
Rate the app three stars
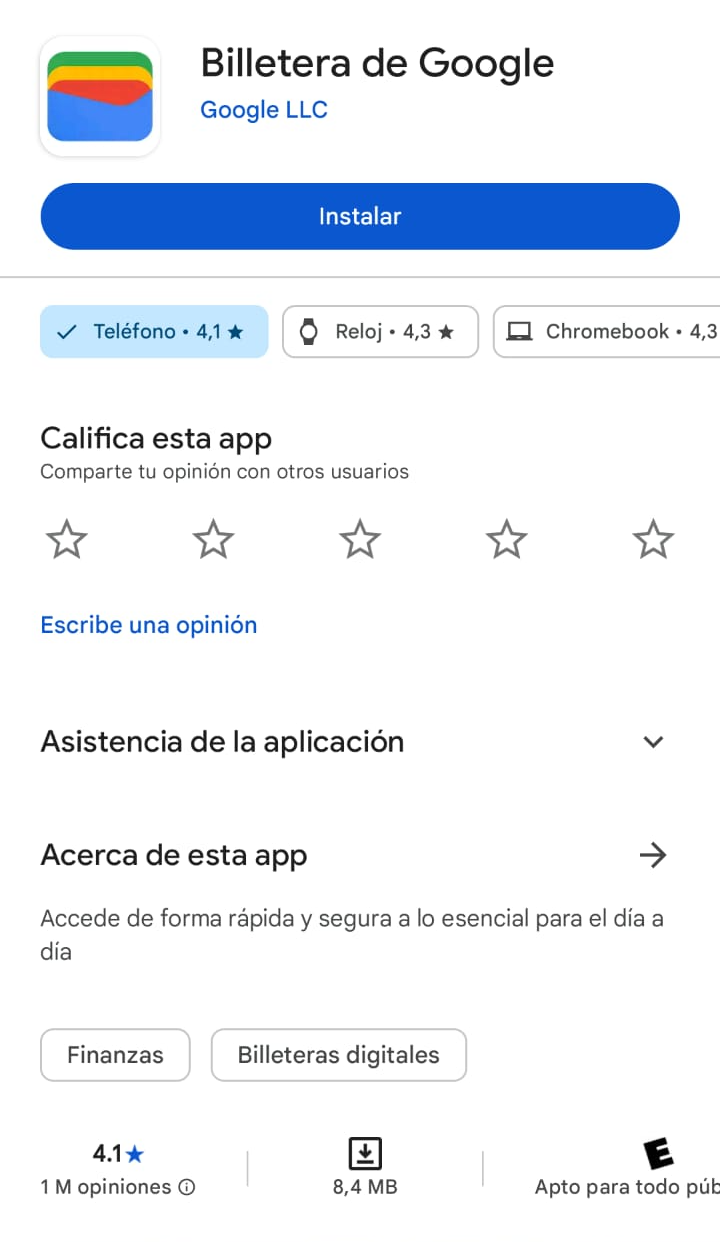(360, 540)
